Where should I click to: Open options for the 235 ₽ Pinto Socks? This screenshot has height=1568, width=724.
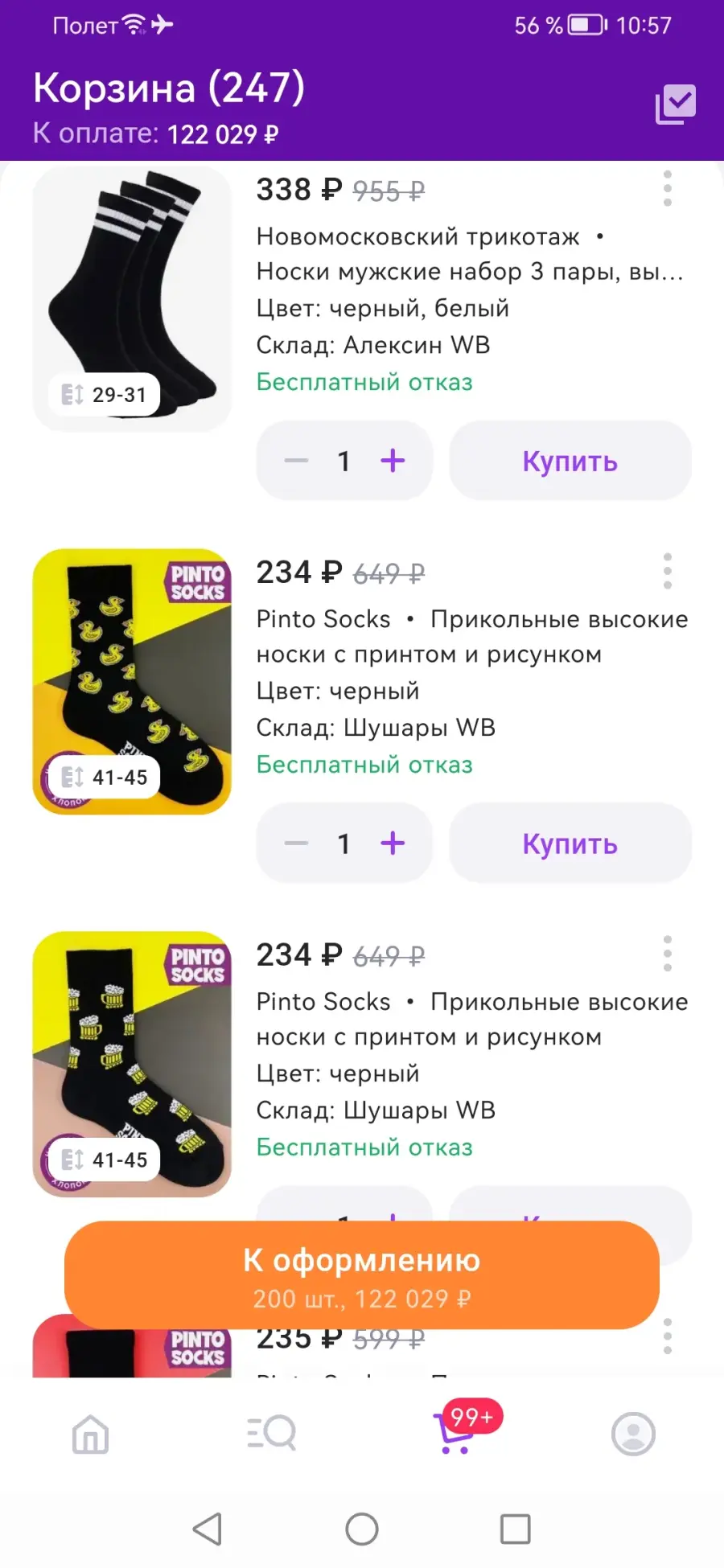pos(667,1336)
